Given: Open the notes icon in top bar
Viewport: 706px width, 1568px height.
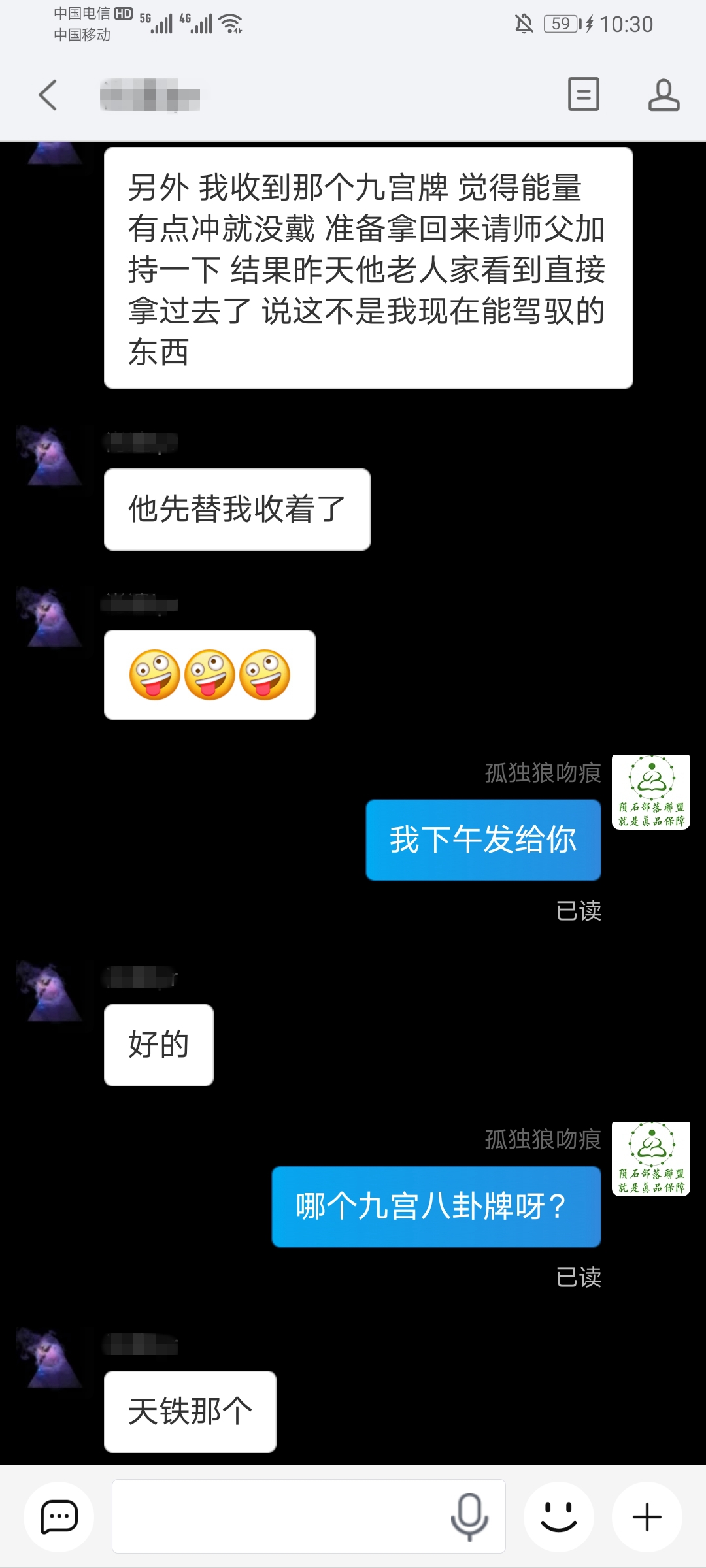Looking at the screenshot, I should coord(583,95).
